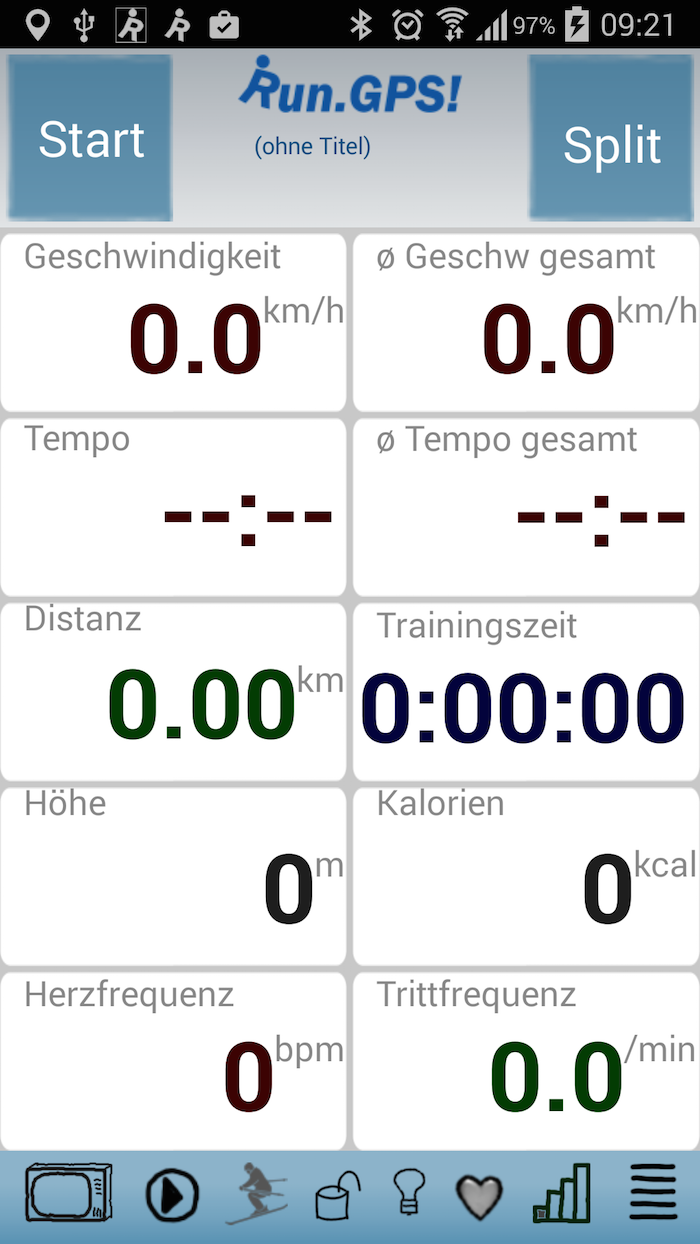Tap the play circle icon
The image size is (700, 1244).
point(172,1195)
